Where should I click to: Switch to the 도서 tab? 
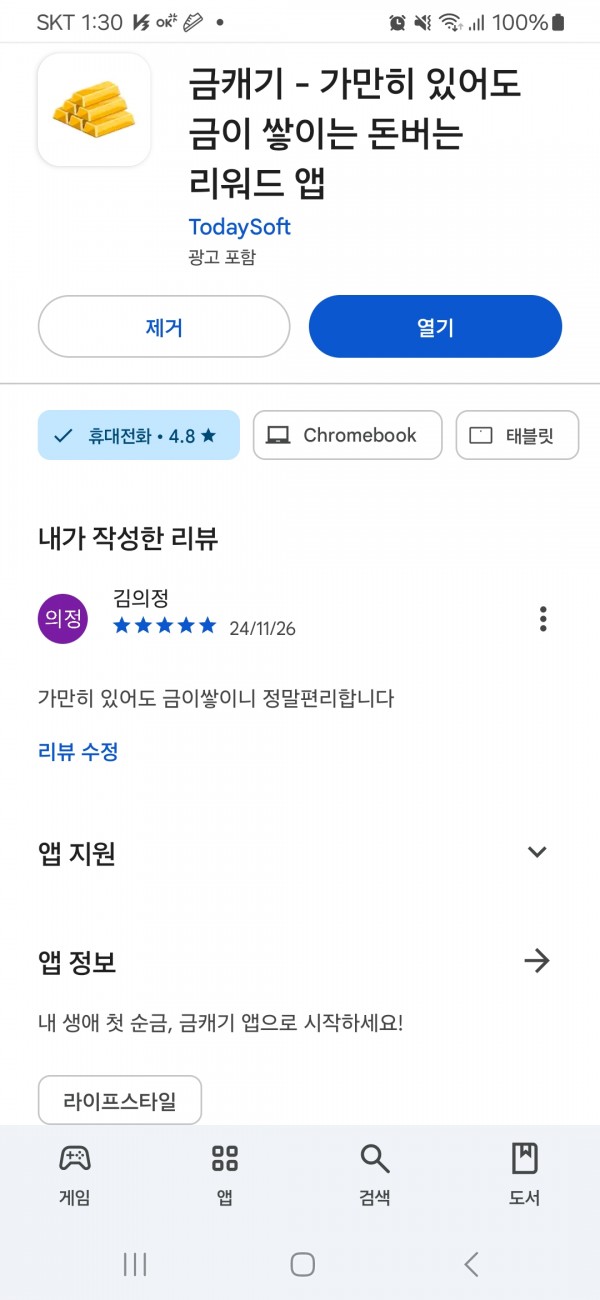click(525, 1174)
